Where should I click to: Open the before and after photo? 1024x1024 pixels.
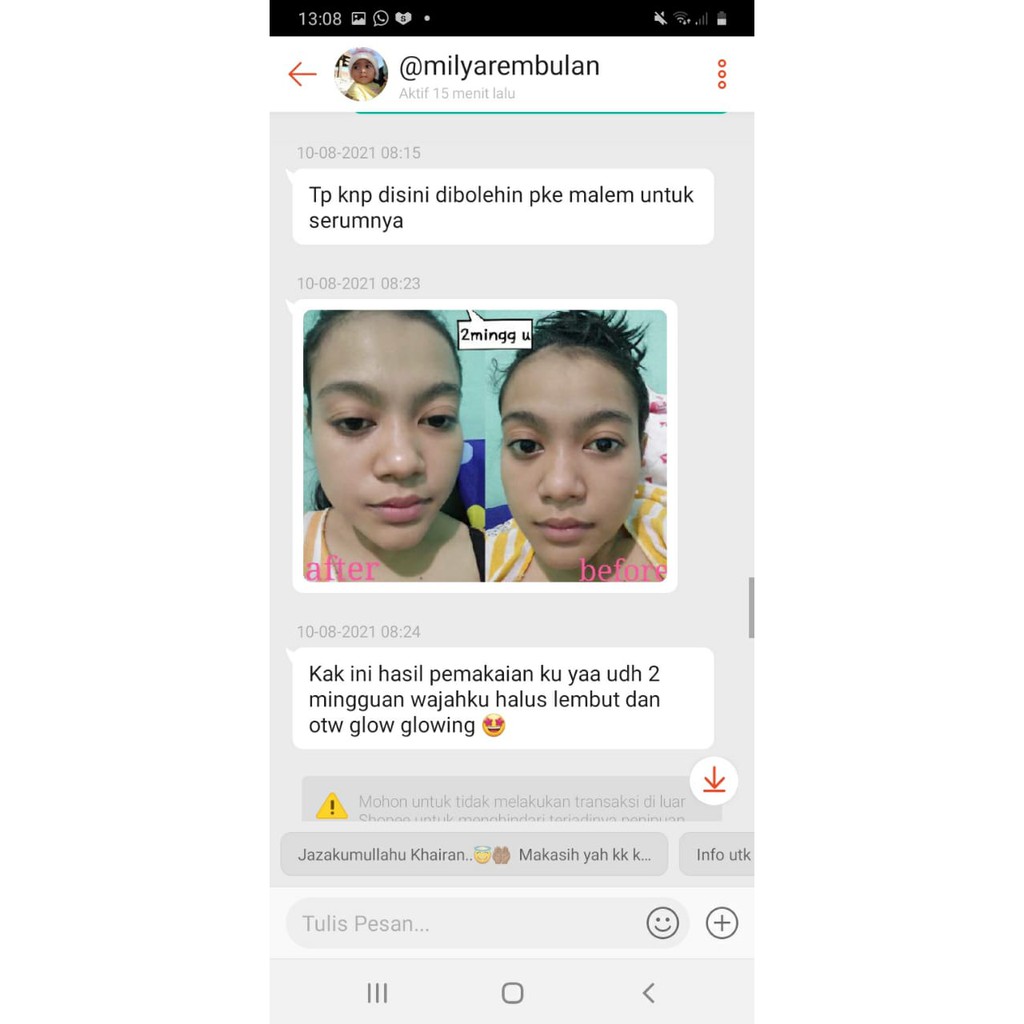click(485, 446)
